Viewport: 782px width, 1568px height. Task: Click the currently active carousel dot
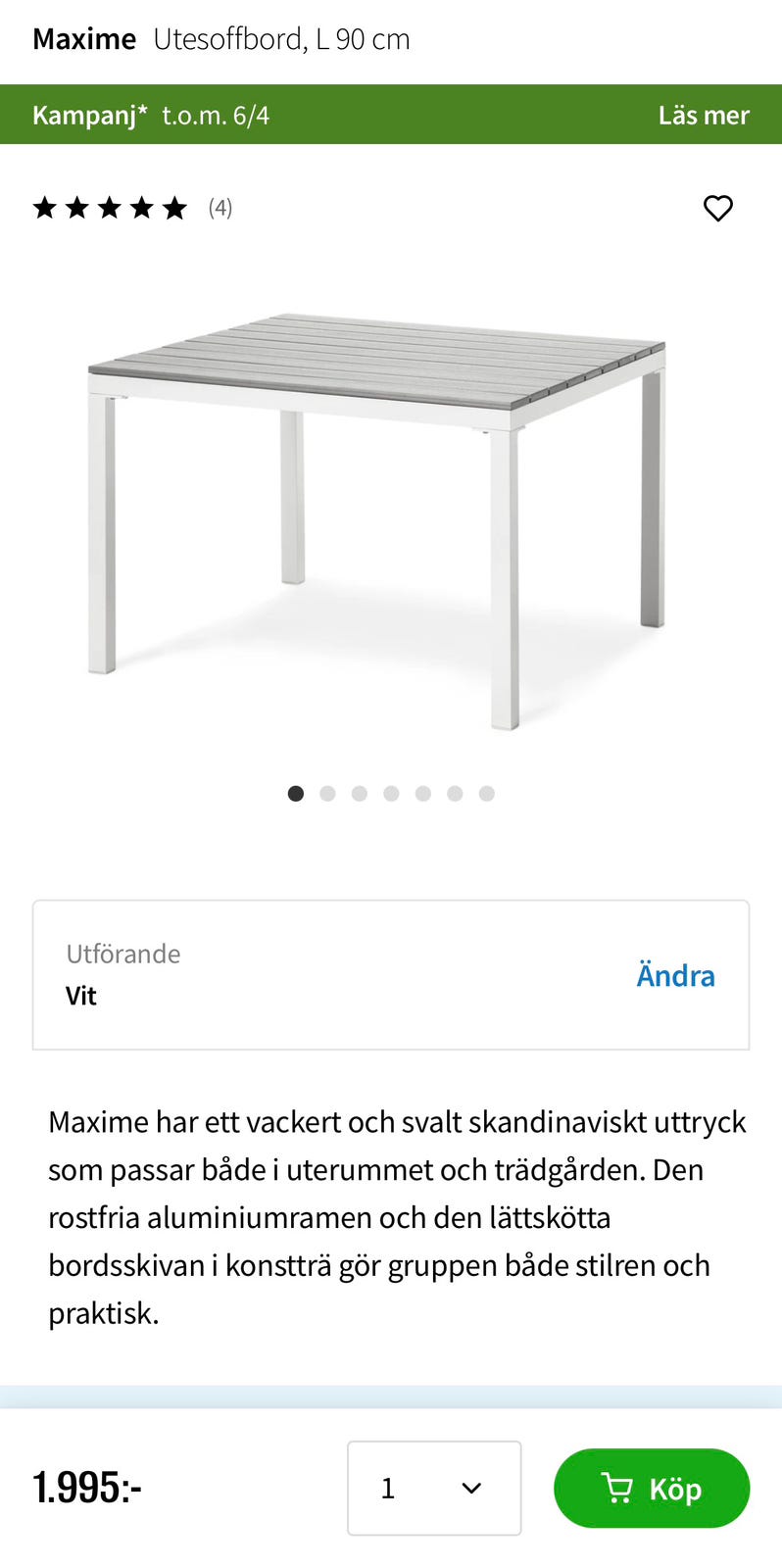pos(296,793)
